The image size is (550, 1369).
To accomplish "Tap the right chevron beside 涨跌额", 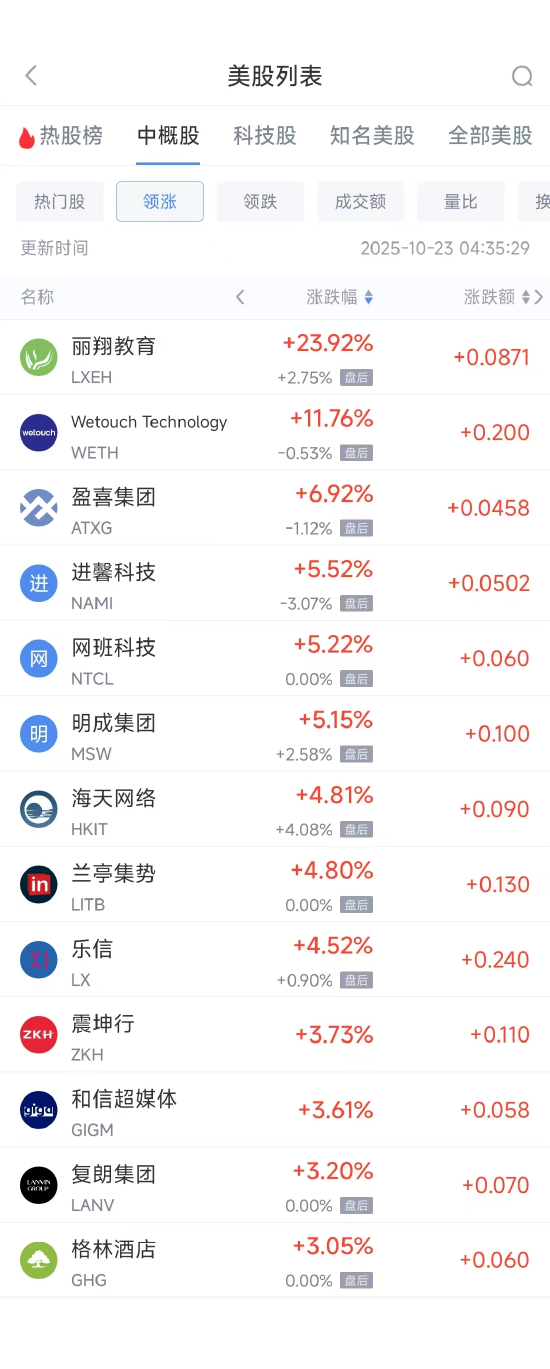I will click(x=540, y=297).
